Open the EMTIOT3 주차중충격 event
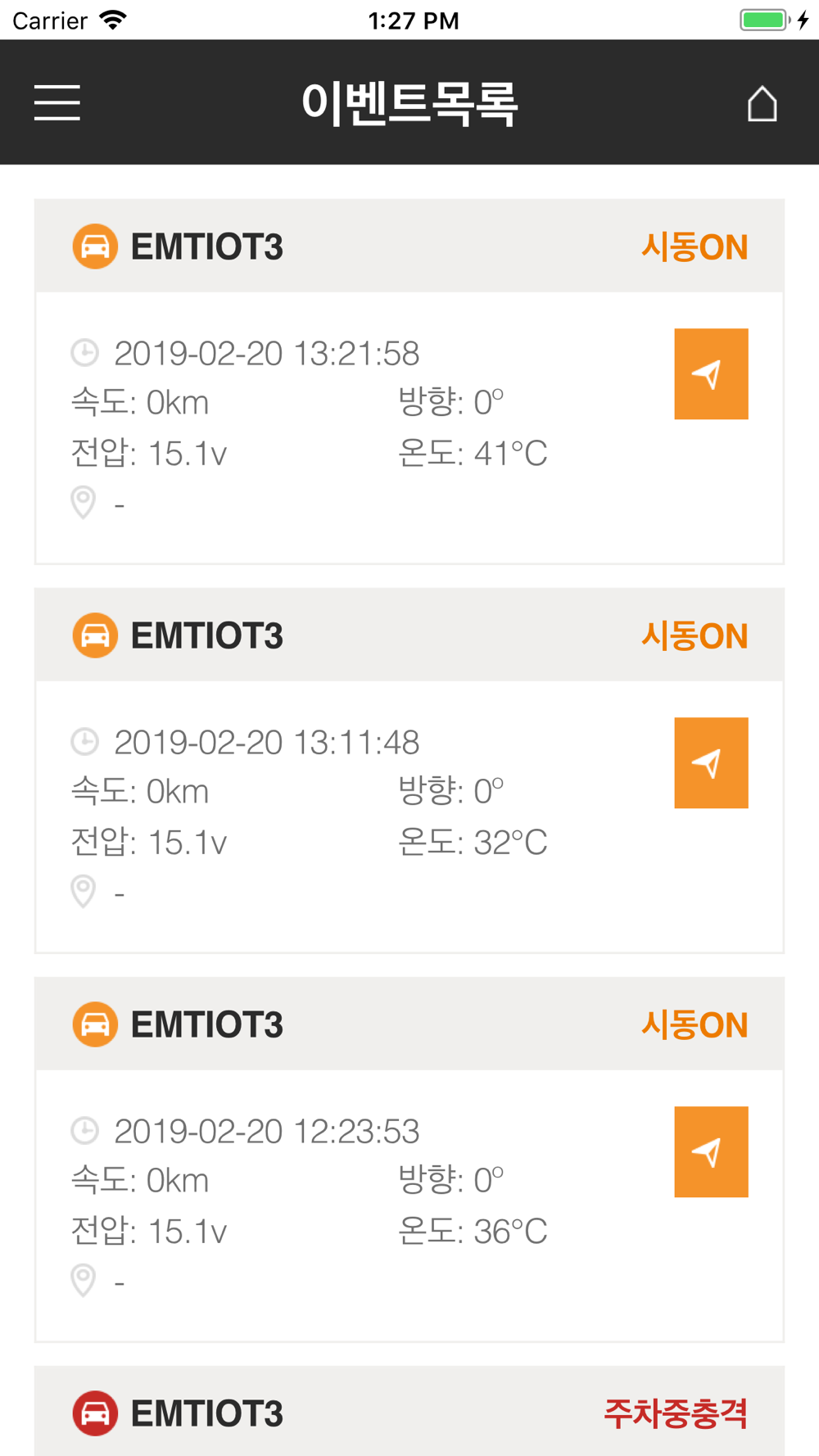This screenshot has height=1456, width=819. pos(409,1413)
